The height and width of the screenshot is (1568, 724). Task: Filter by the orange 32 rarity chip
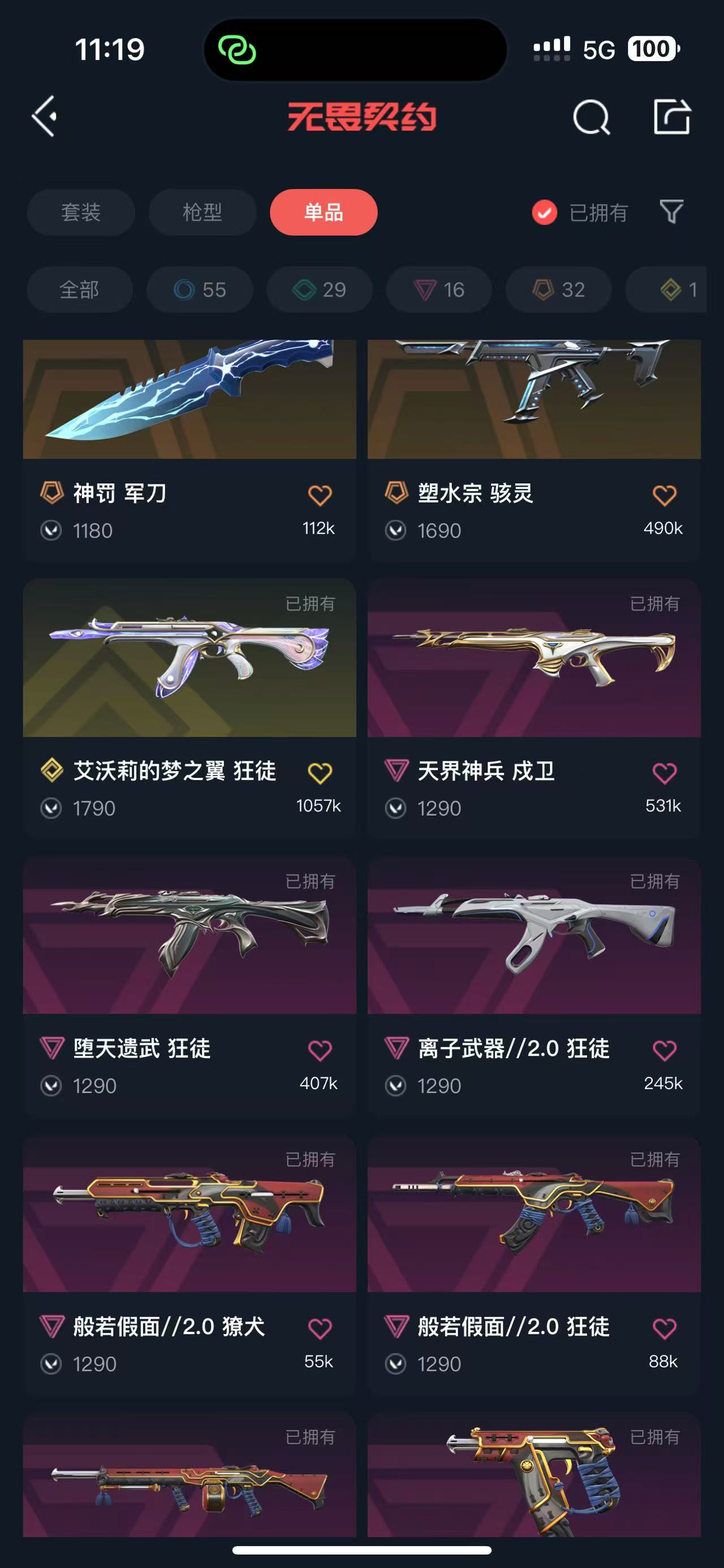click(x=558, y=290)
